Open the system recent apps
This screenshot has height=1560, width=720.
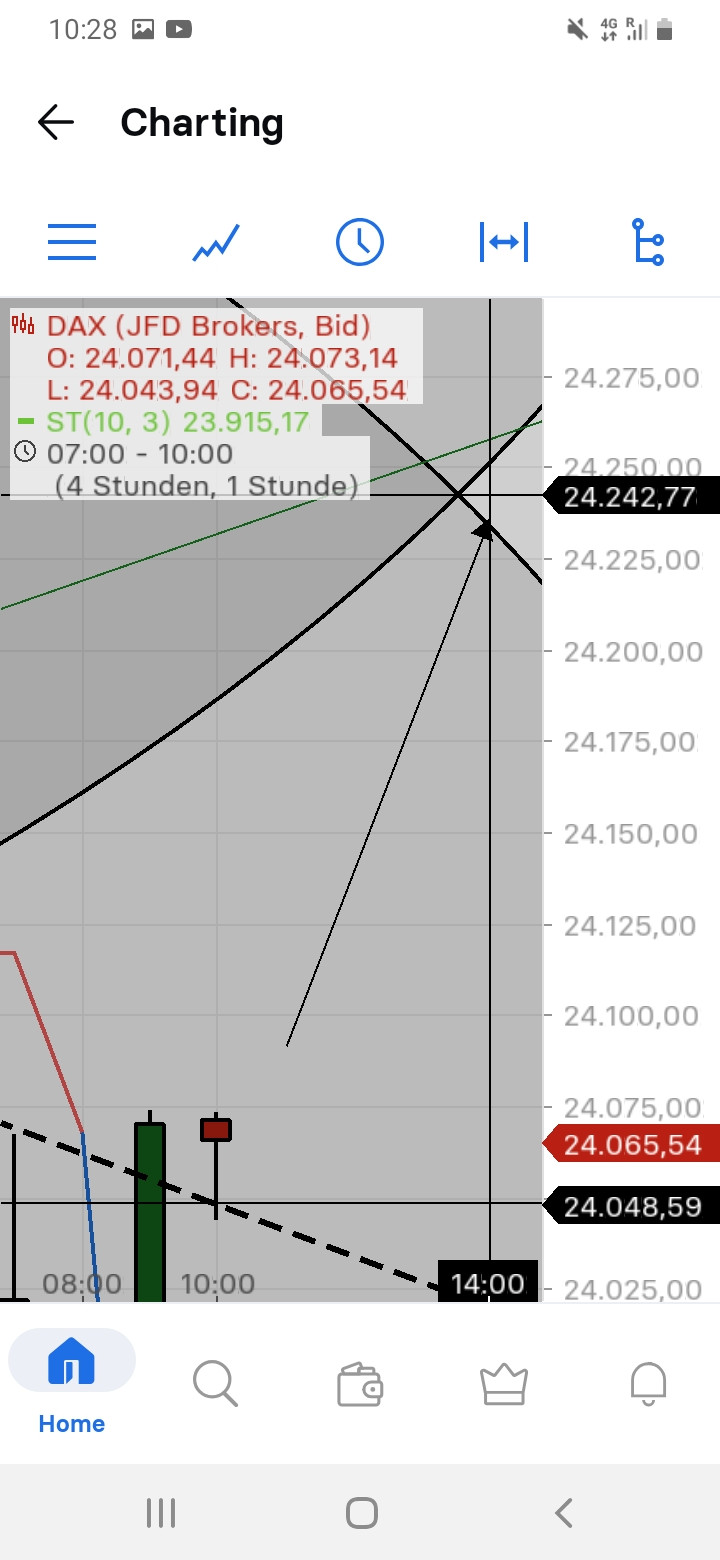[x=160, y=1513]
